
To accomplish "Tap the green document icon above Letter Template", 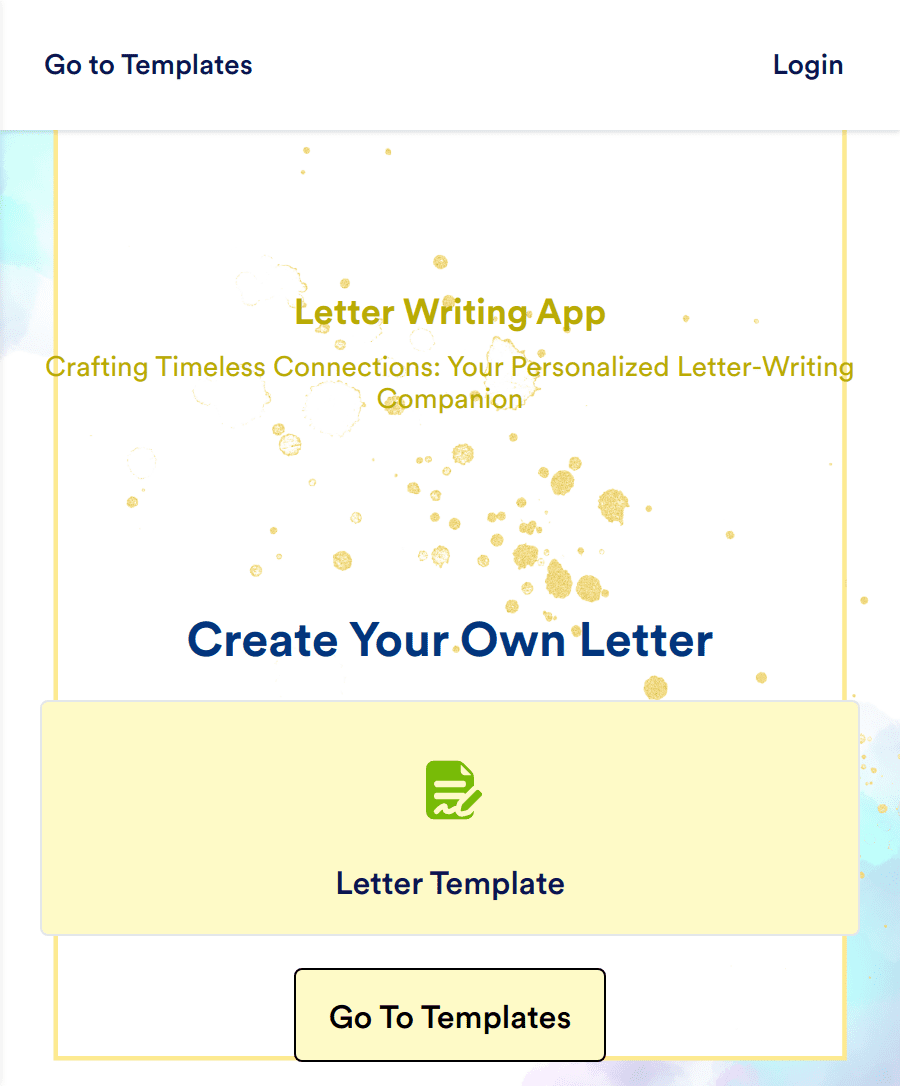I will click(x=452, y=790).
